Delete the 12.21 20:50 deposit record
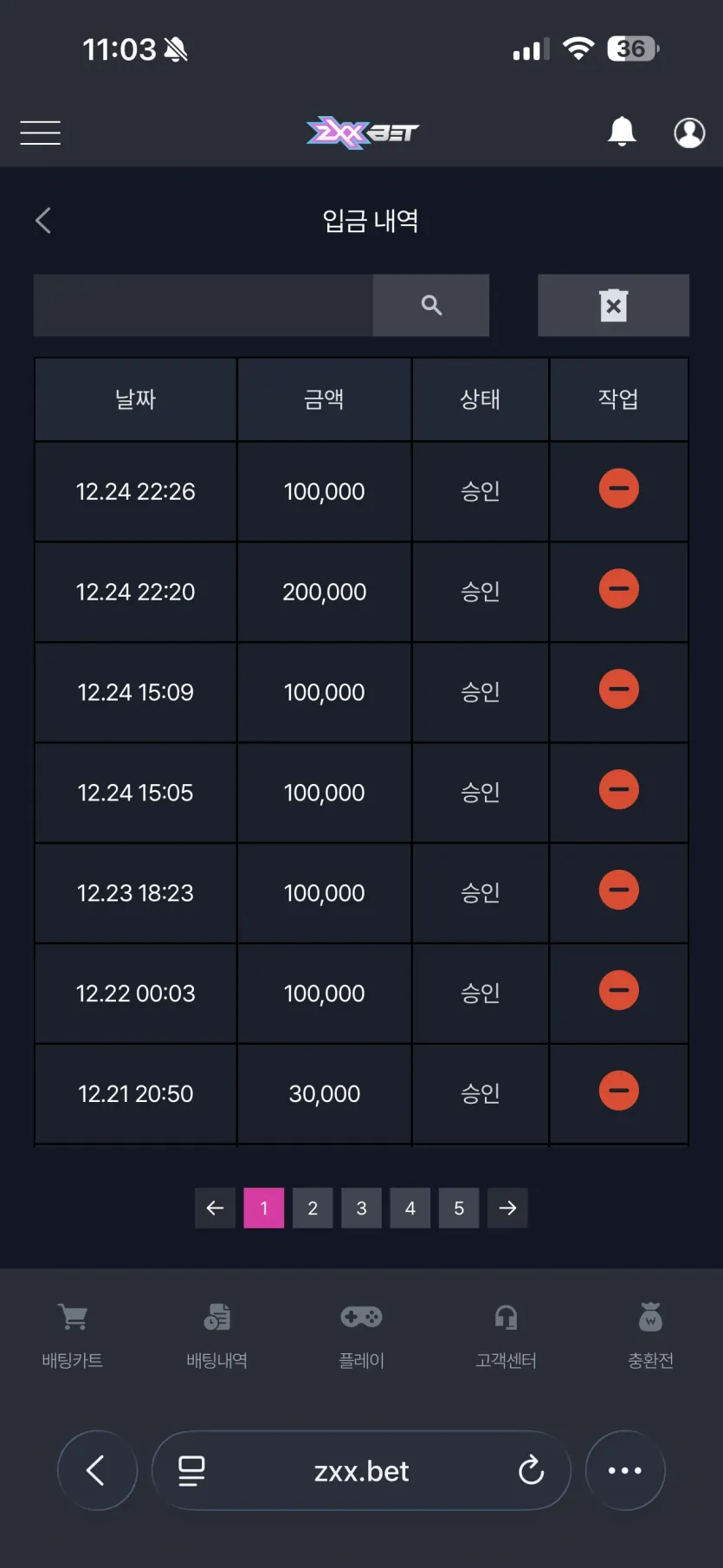Screen dimensions: 723x1568 619,1091
